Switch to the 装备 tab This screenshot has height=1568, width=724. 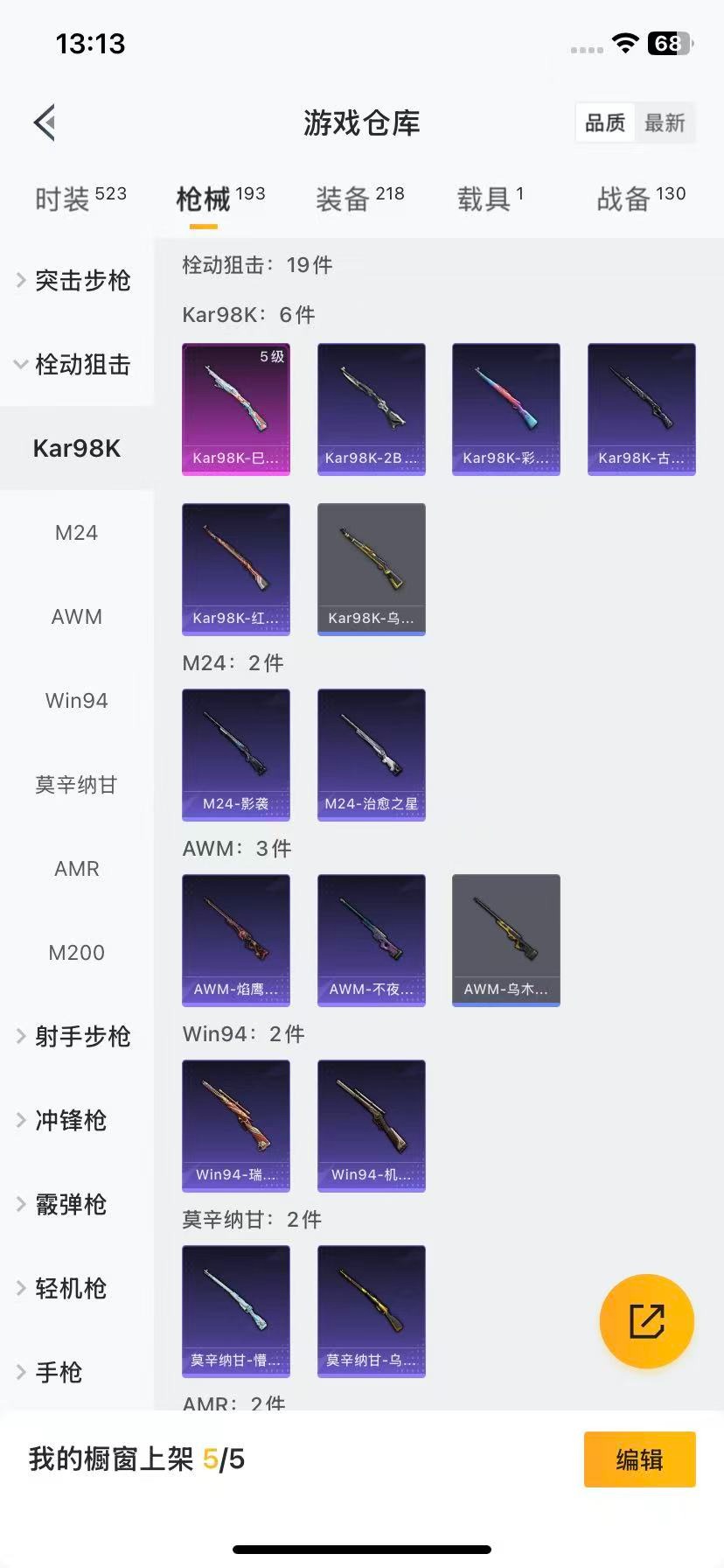pyautogui.click(x=359, y=199)
